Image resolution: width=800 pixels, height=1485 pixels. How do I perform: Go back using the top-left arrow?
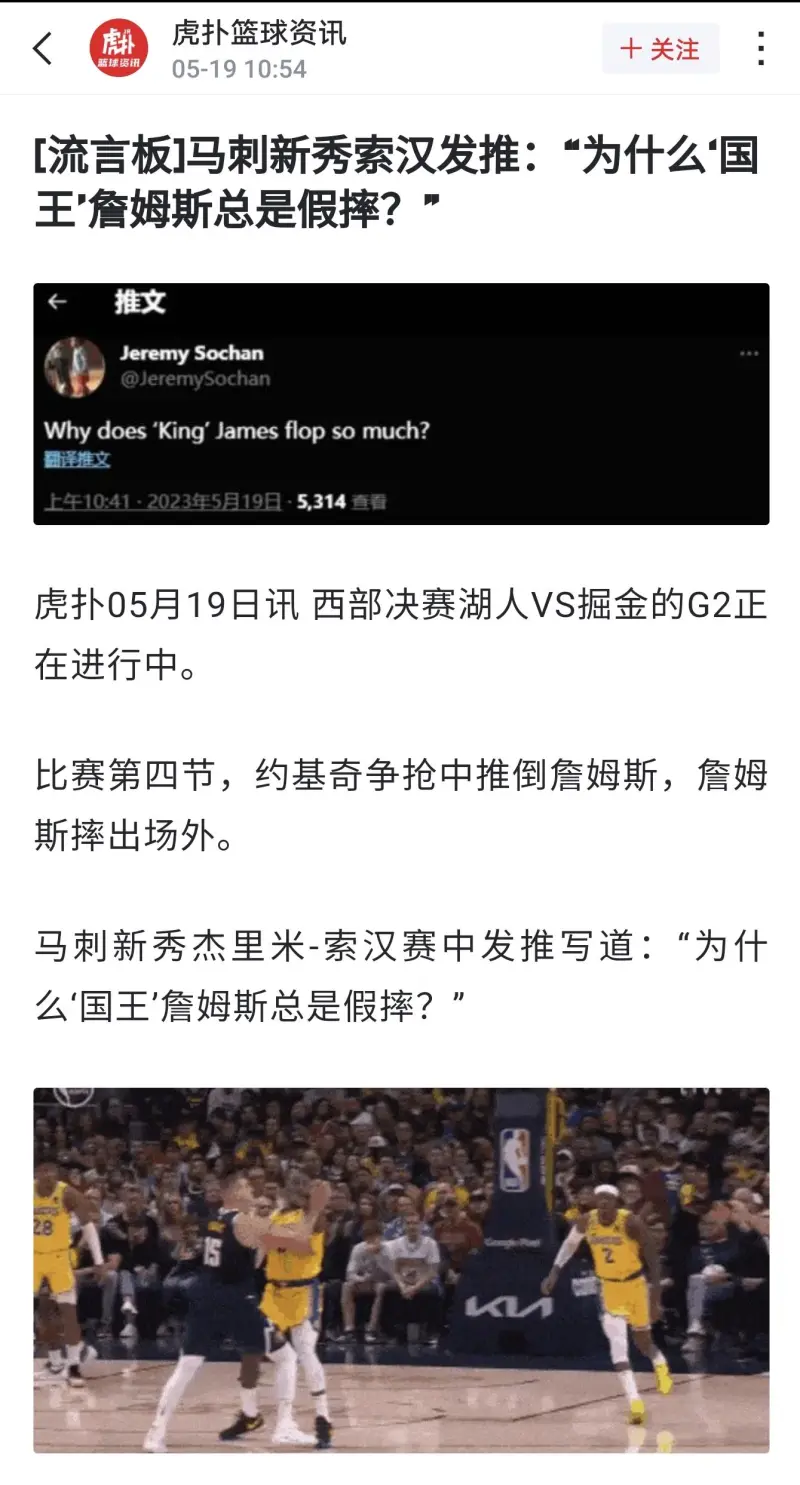(x=42, y=48)
